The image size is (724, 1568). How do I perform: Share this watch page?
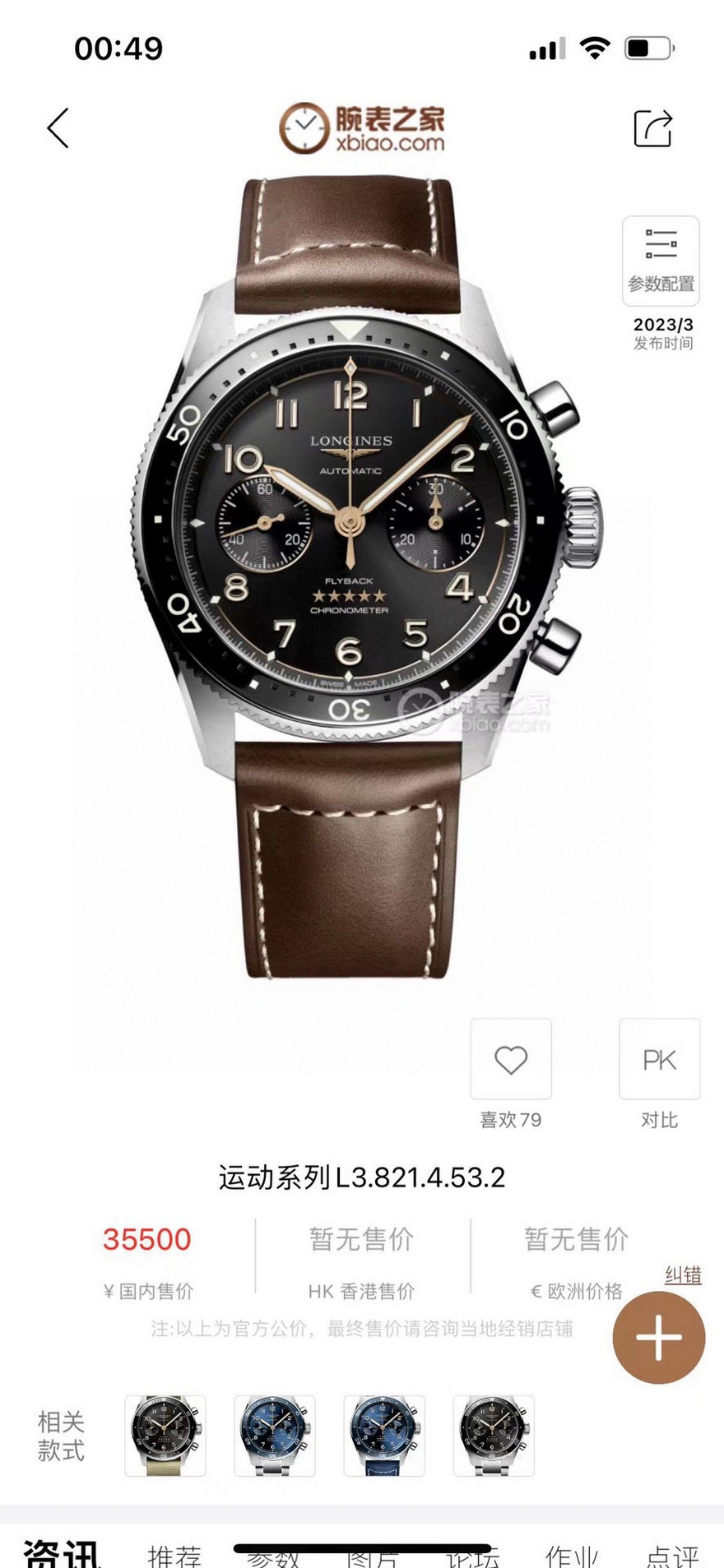pos(653,128)
